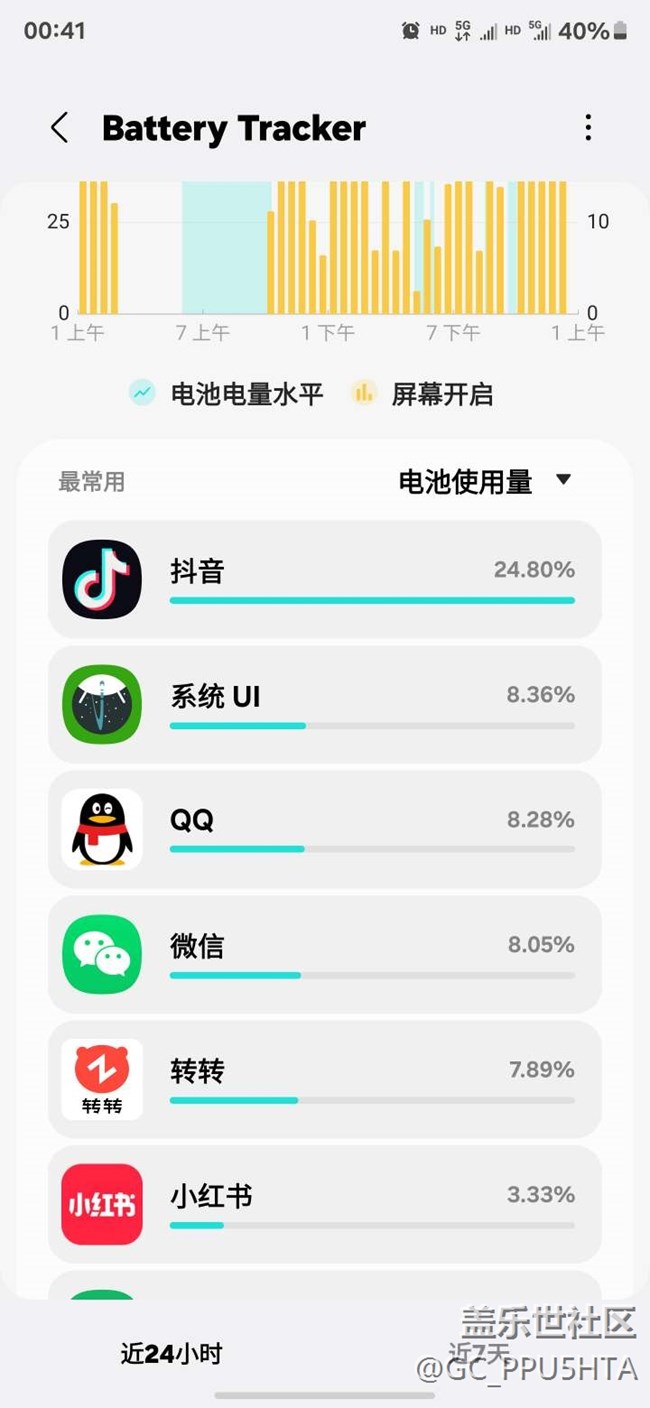The width and height of the screenshot is (650, 1408).
Task: View QQ battery usage details
Action: coord(325,829)
